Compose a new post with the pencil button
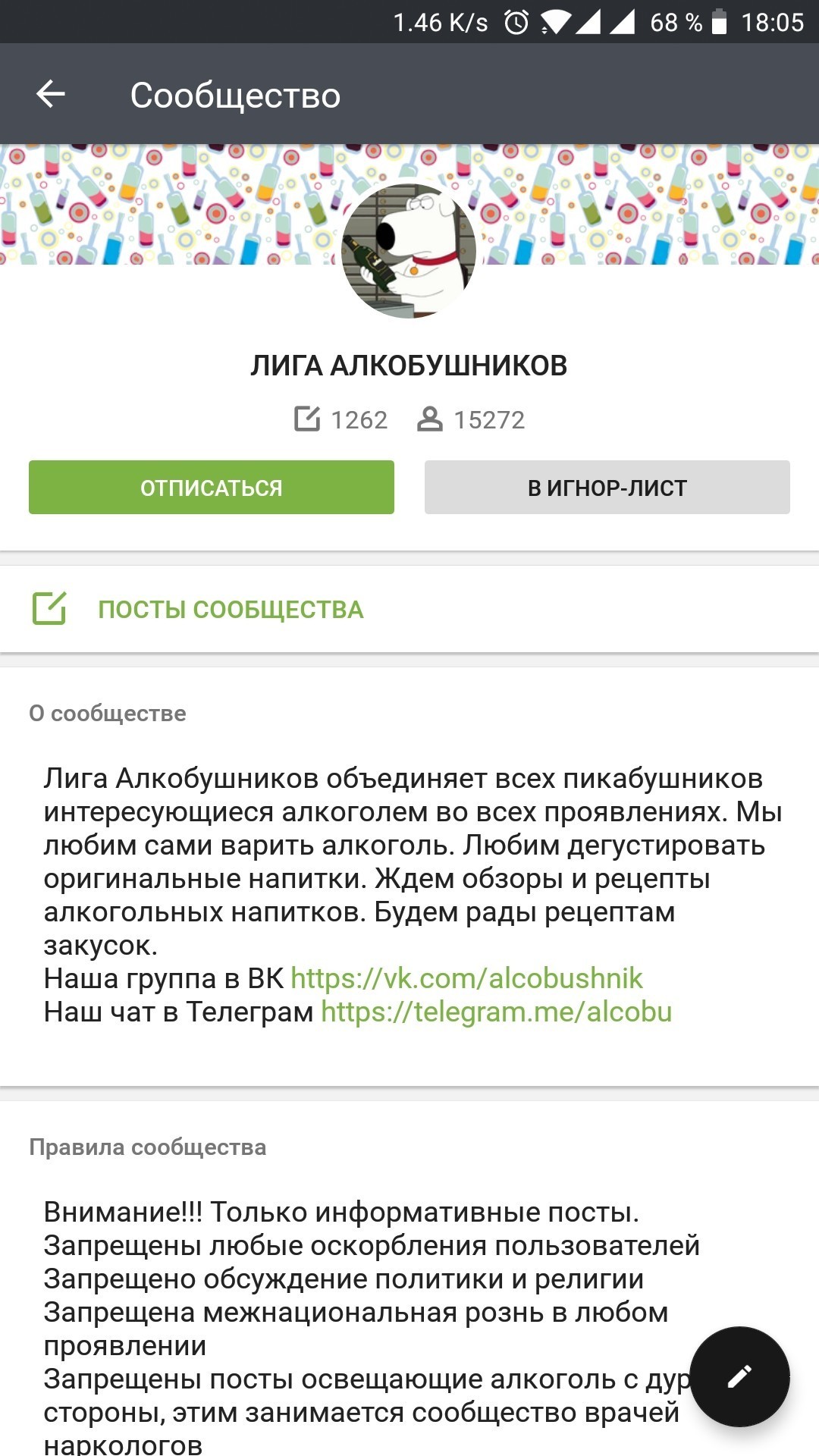The width and height of the screenshot is (819, 1456). [739, 1376]
